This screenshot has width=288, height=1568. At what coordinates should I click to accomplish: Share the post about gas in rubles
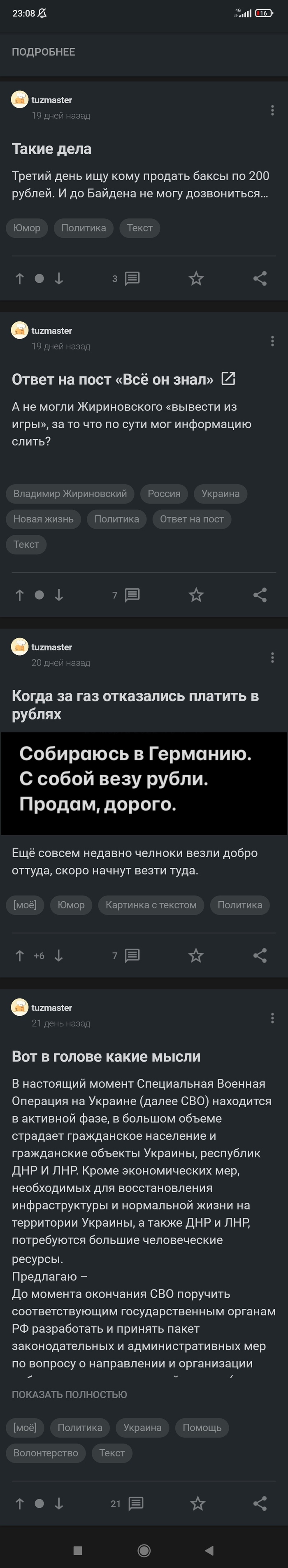point(260,956)
